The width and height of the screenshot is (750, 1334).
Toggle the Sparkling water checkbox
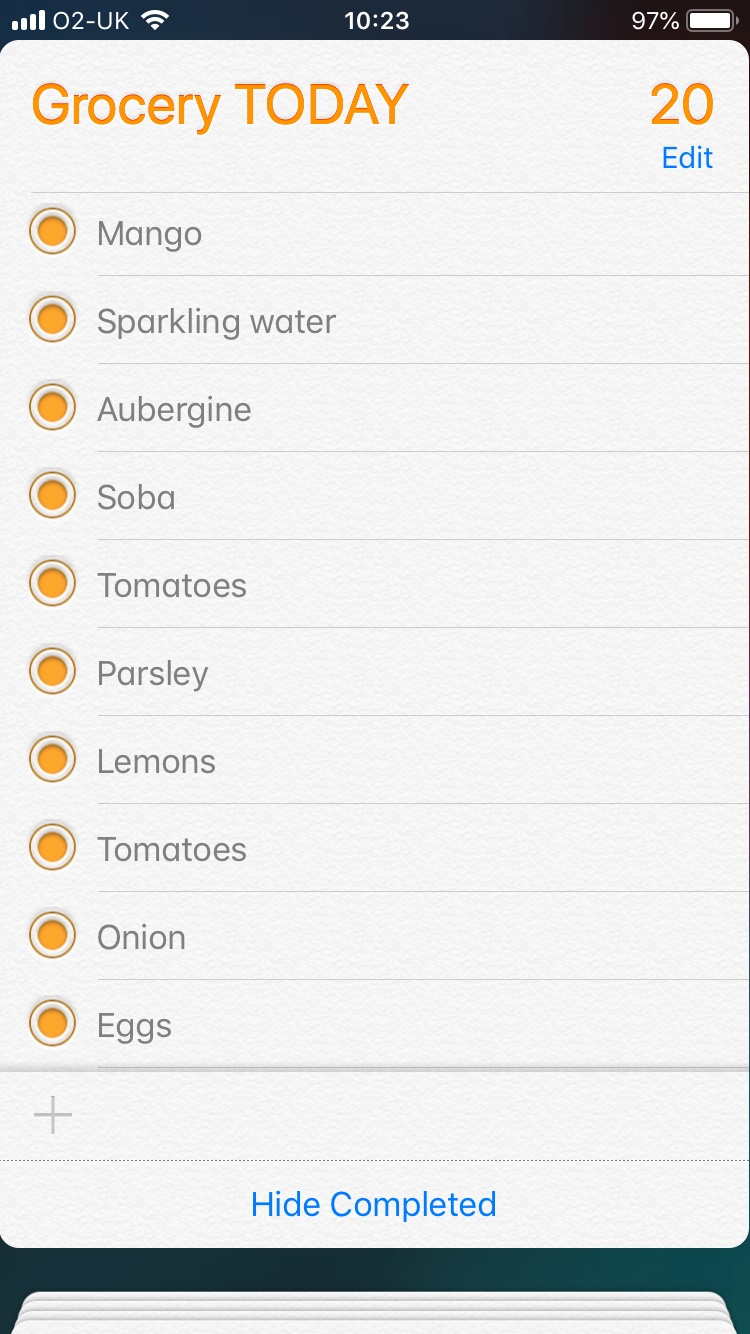pos(52,320)
